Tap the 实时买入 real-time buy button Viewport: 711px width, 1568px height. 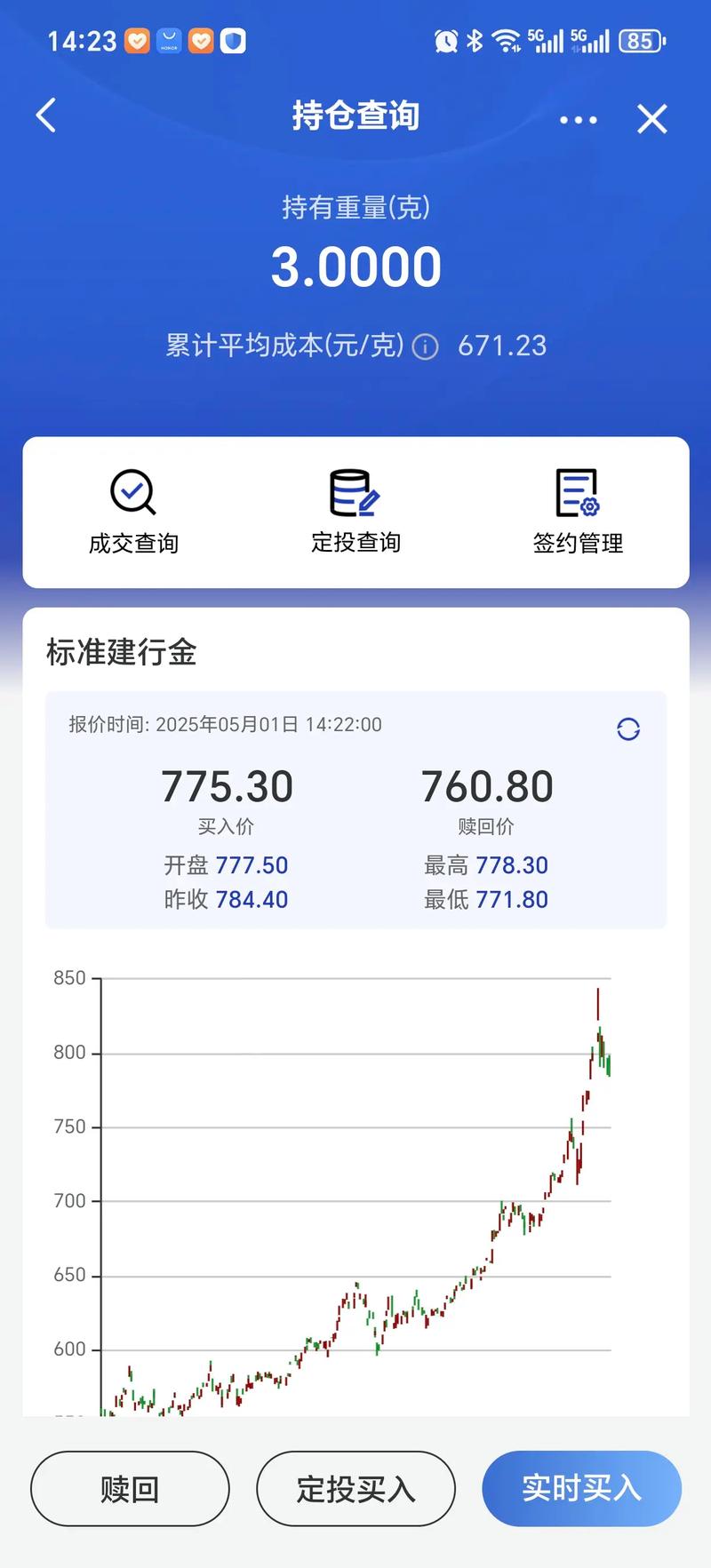pyautogui.click(x=582, y=1489)
